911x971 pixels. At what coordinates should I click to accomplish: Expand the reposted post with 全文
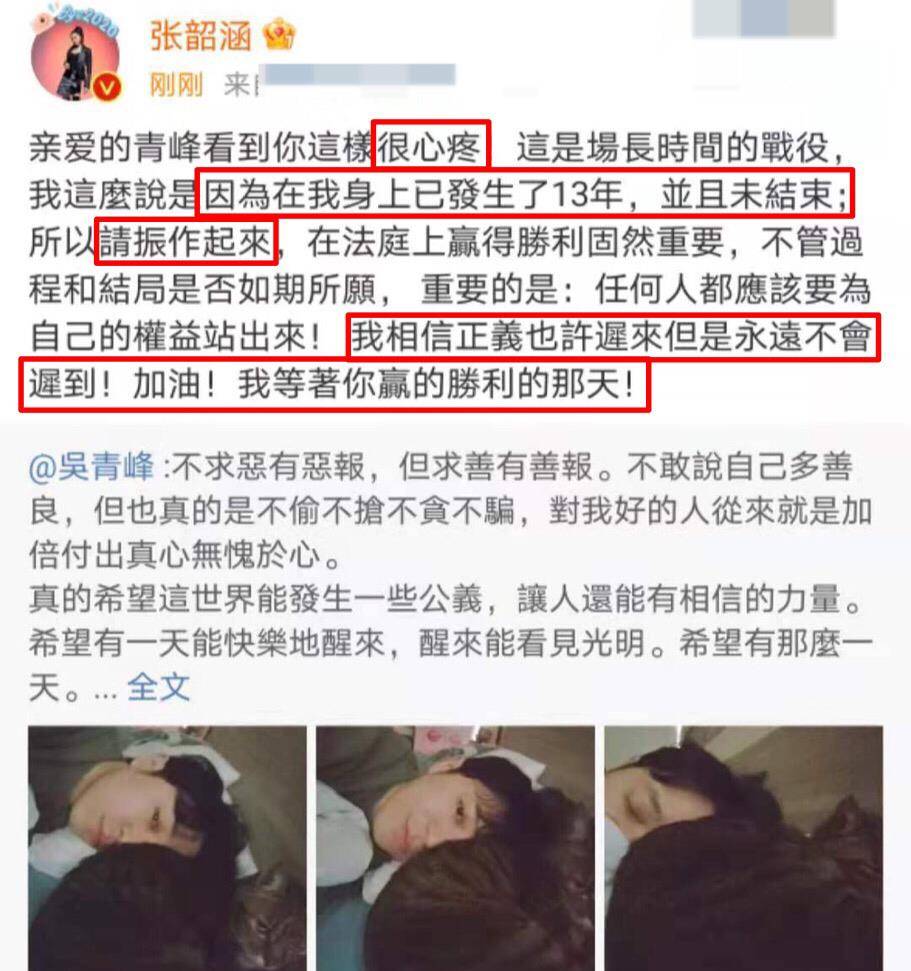[x=158, y=688]
